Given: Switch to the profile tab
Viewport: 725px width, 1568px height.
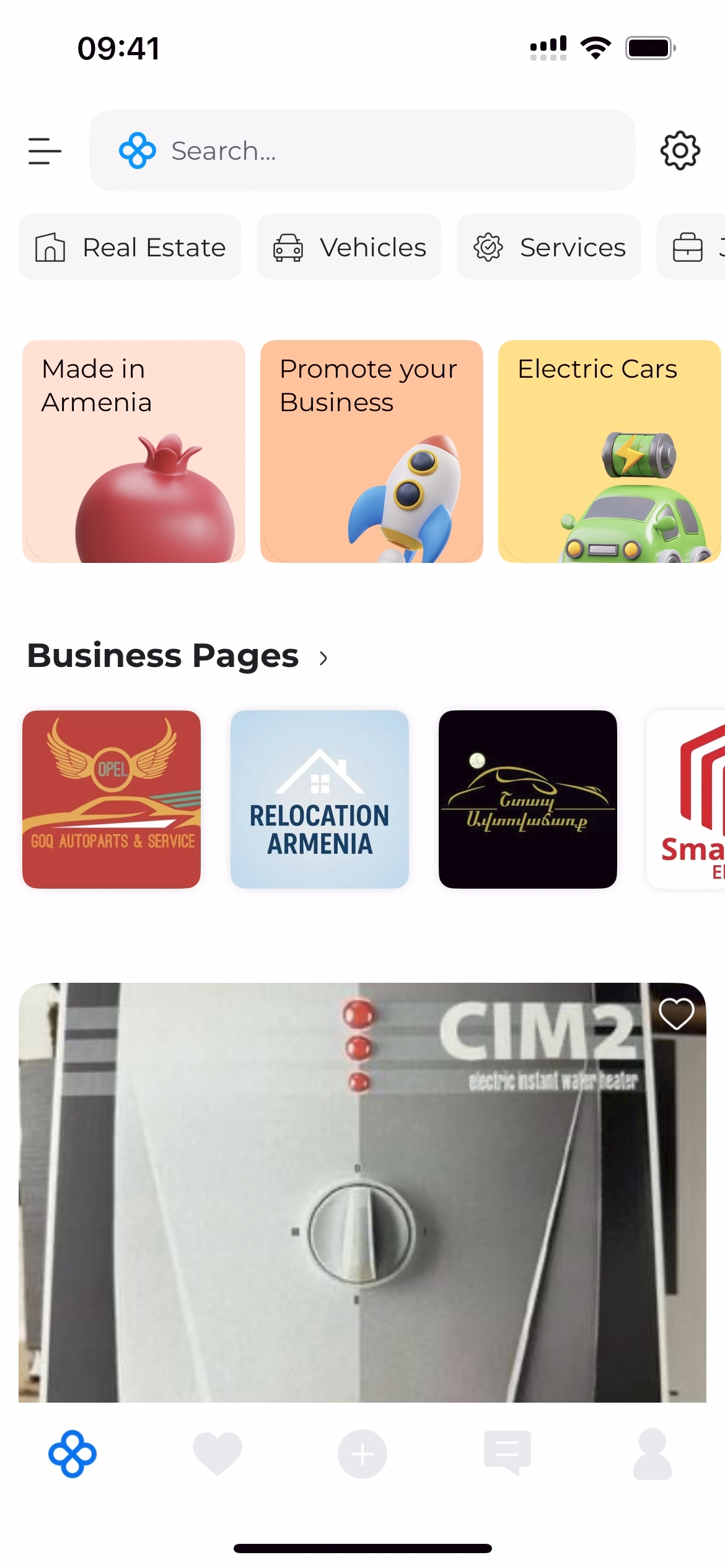Looking at the screenshot, I should tap(652, 1453).
